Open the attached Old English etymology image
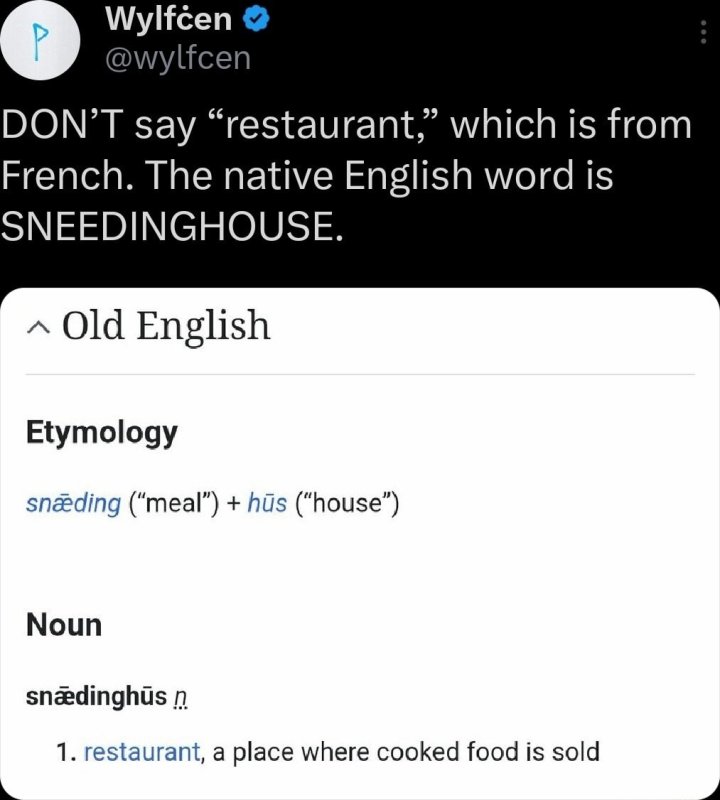The height and width of the screenshot is (800, 720). (x=360, y=540)
